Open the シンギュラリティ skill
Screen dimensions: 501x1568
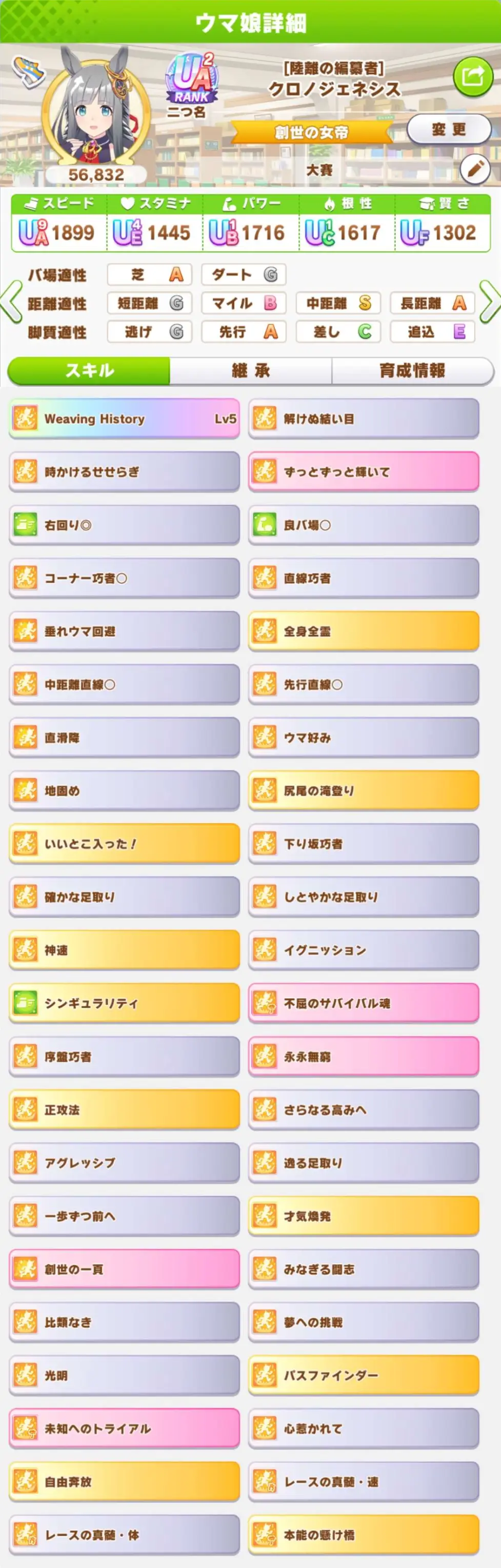pyautogui.click(x=124, y=1003)
